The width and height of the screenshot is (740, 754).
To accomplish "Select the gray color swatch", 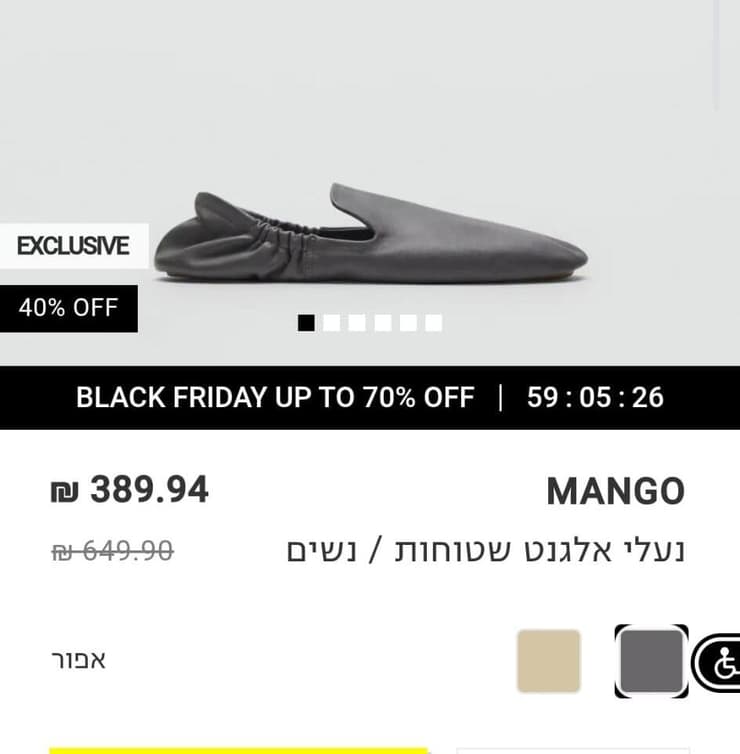I will pyautogui.click(x=651, y=661).
